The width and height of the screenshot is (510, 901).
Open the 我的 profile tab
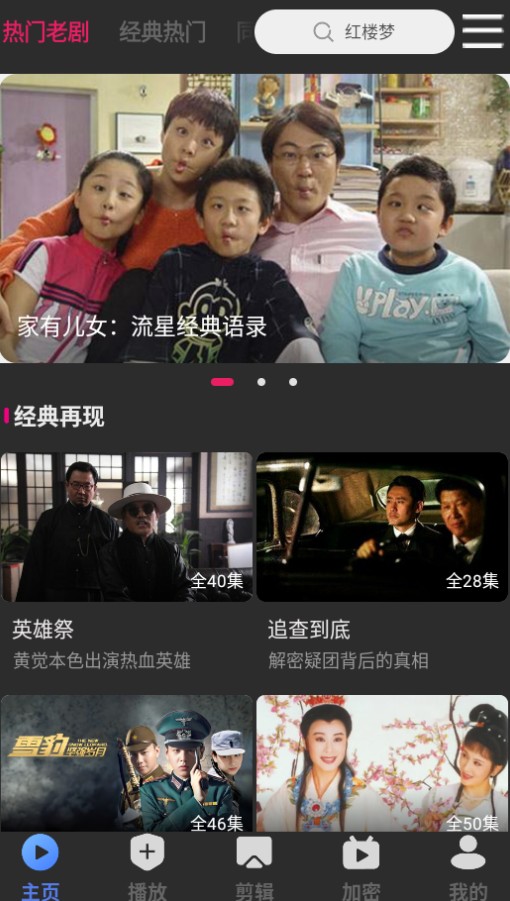468,867
